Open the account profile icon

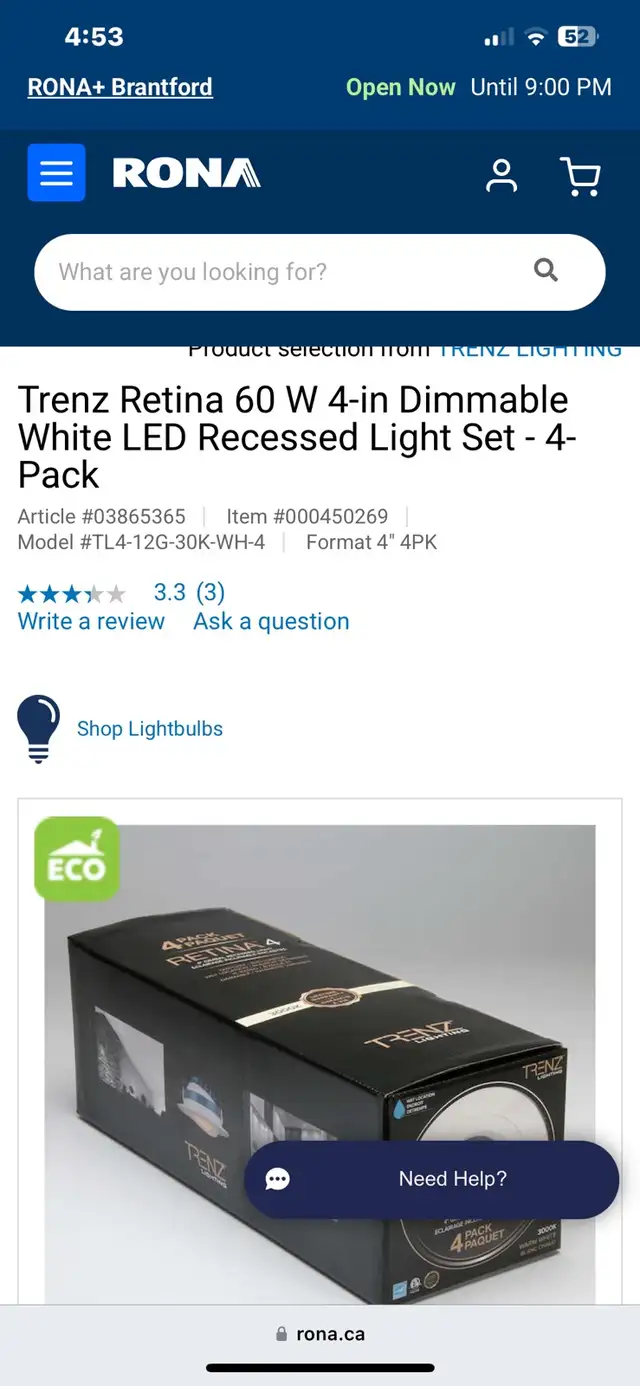pyautogui.click(x=501, y=175)
